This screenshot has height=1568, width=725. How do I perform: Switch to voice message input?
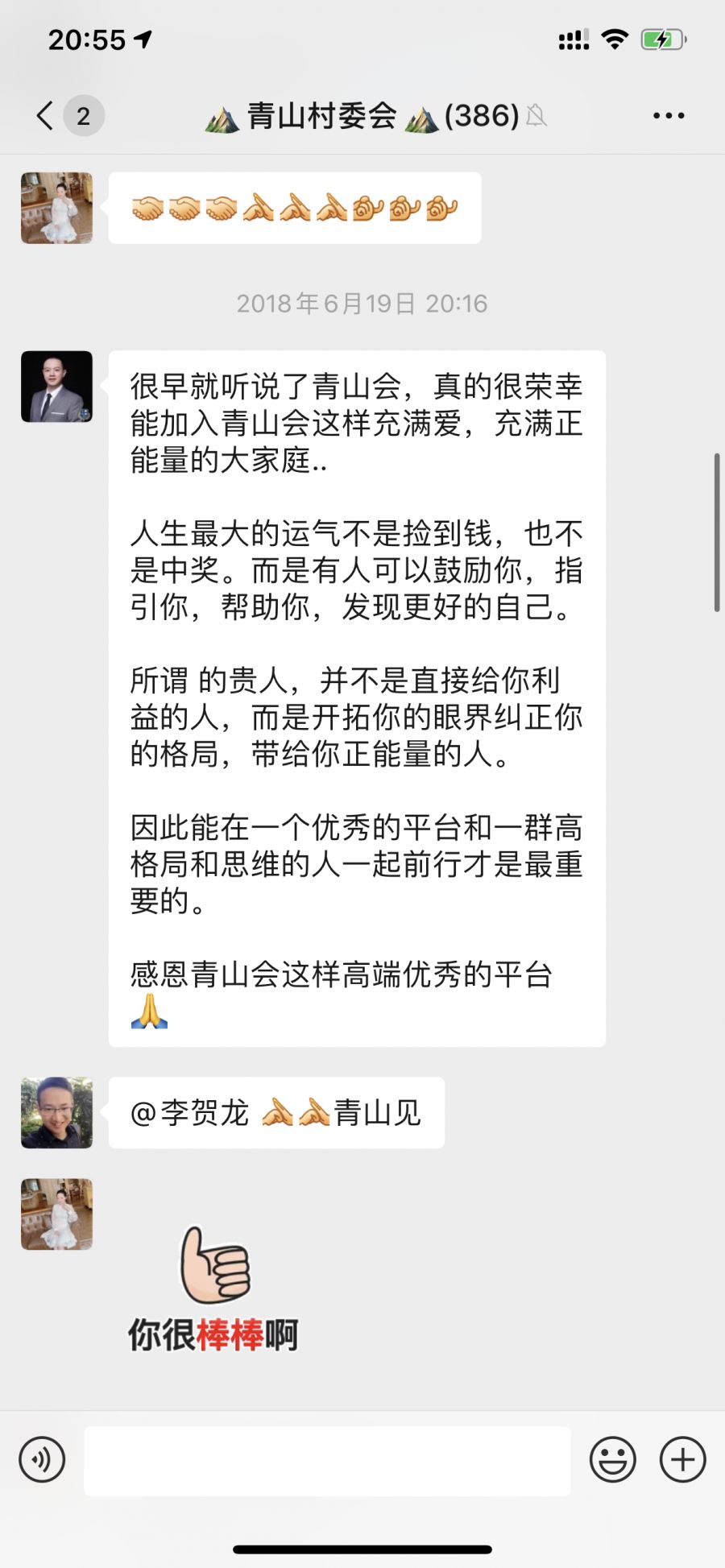(42, 1459)
